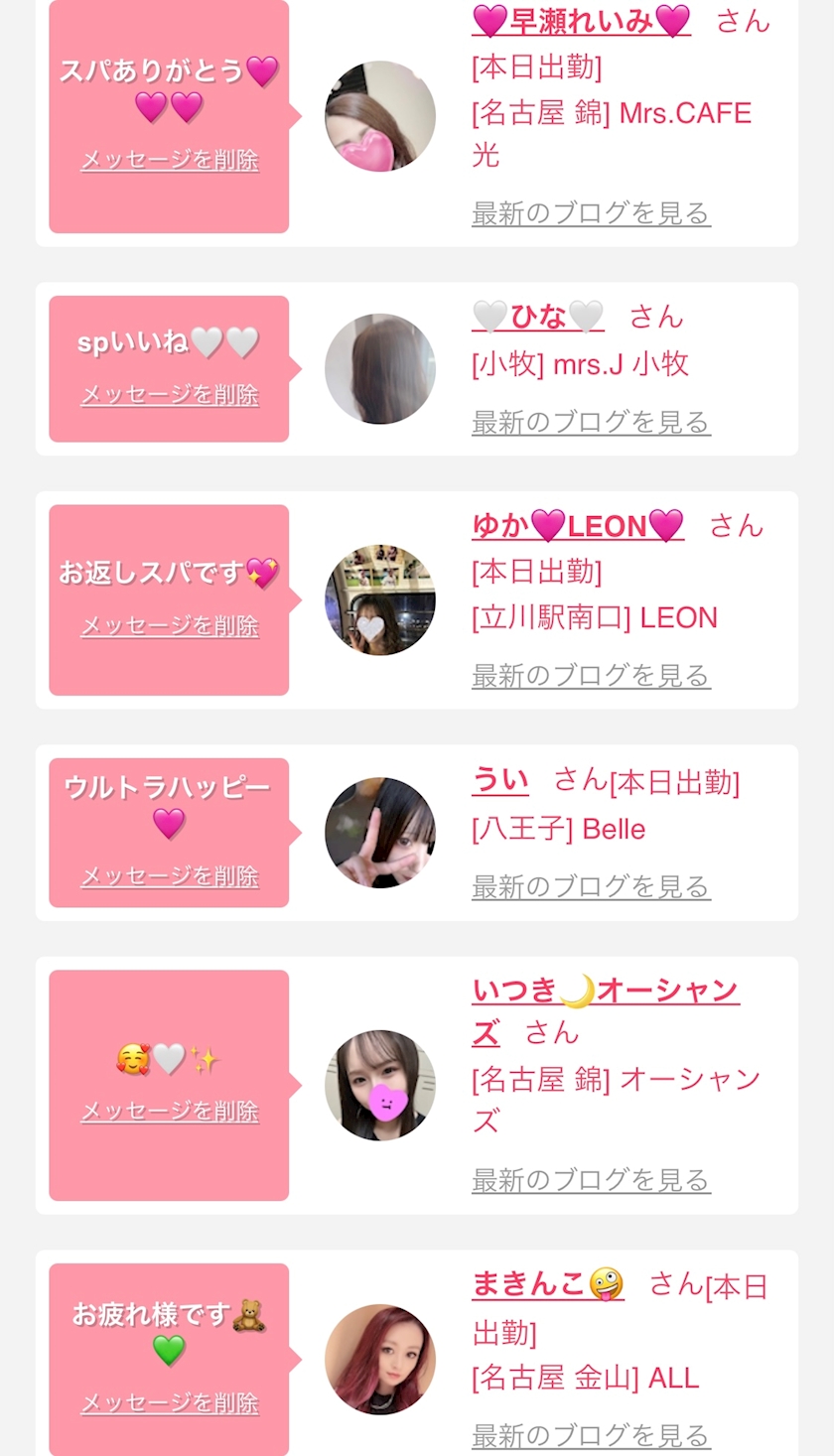Image resolution: width=834 pixels, height=1456 pixels.
Task: View ひな's latest blog
Action: pos(591,422)
